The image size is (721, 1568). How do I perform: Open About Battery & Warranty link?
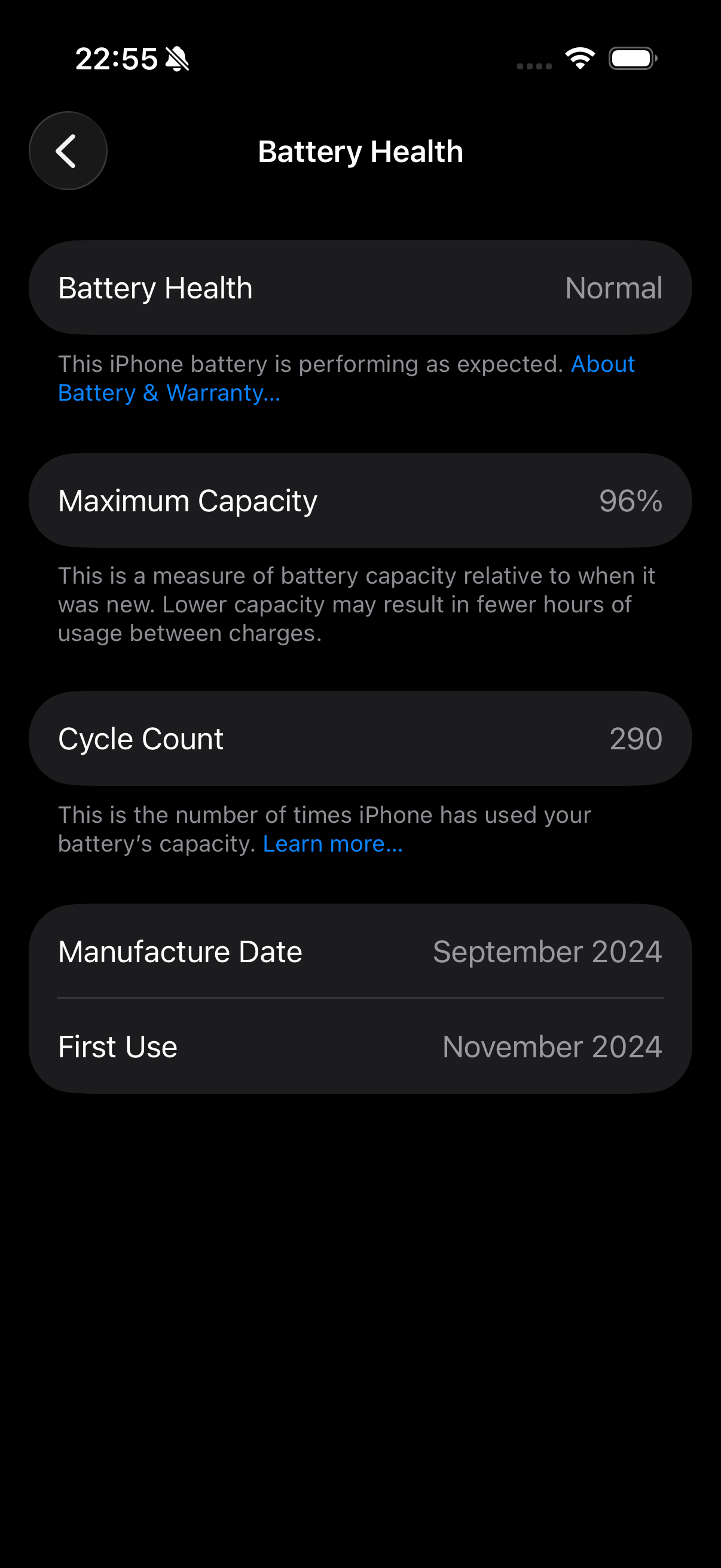(169, 393)
